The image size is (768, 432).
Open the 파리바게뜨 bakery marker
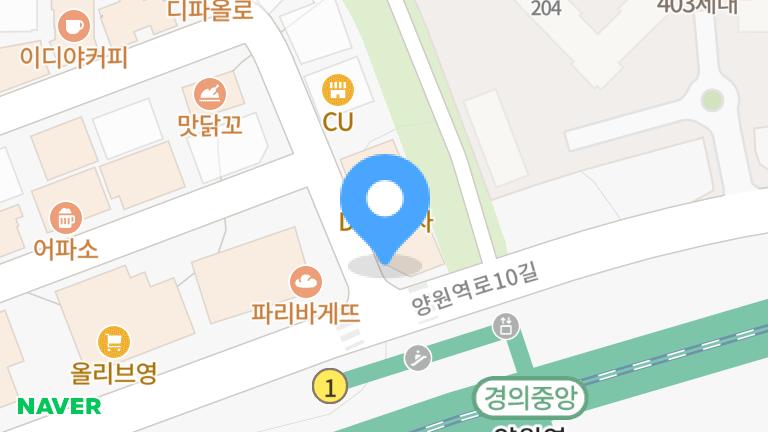[305, 281]
